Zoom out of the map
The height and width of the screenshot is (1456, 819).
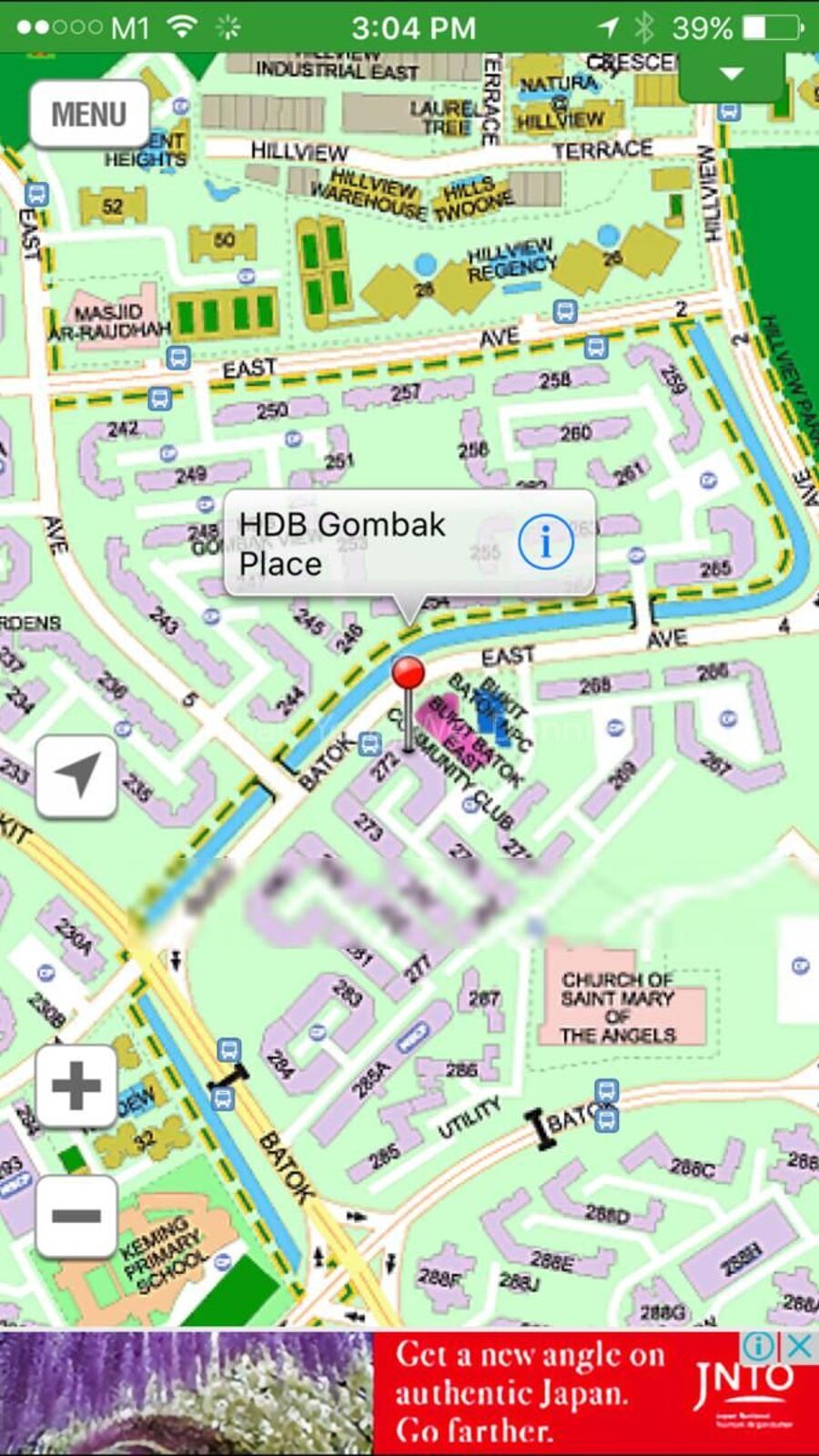click(x=76, y=1216)
